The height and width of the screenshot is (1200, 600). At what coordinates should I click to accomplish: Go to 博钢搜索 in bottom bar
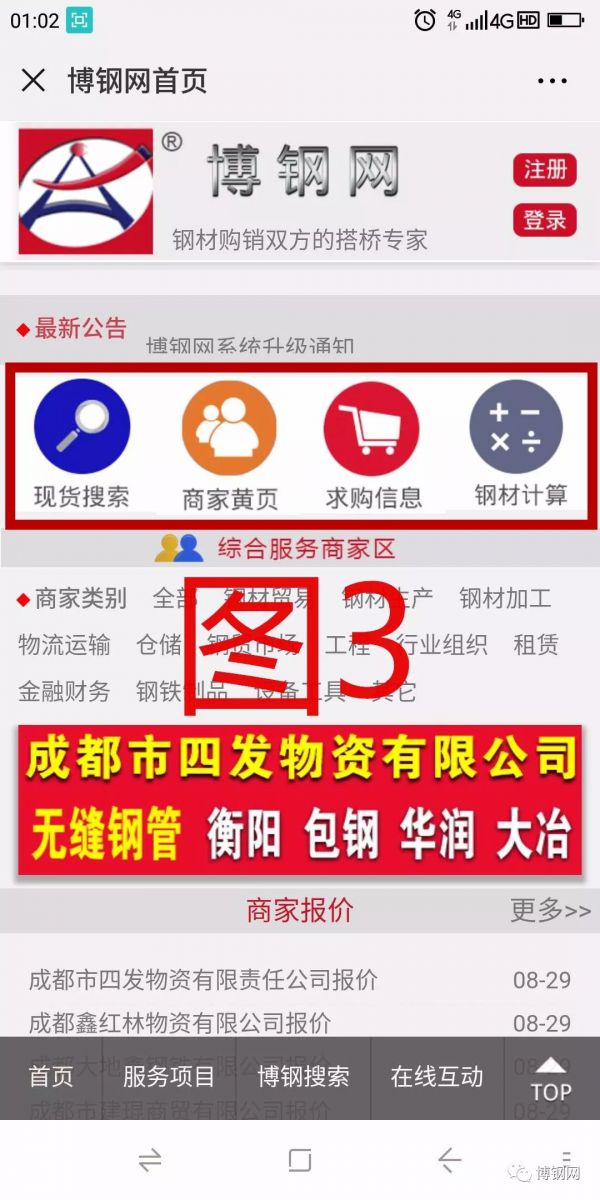click(303, 1077)
